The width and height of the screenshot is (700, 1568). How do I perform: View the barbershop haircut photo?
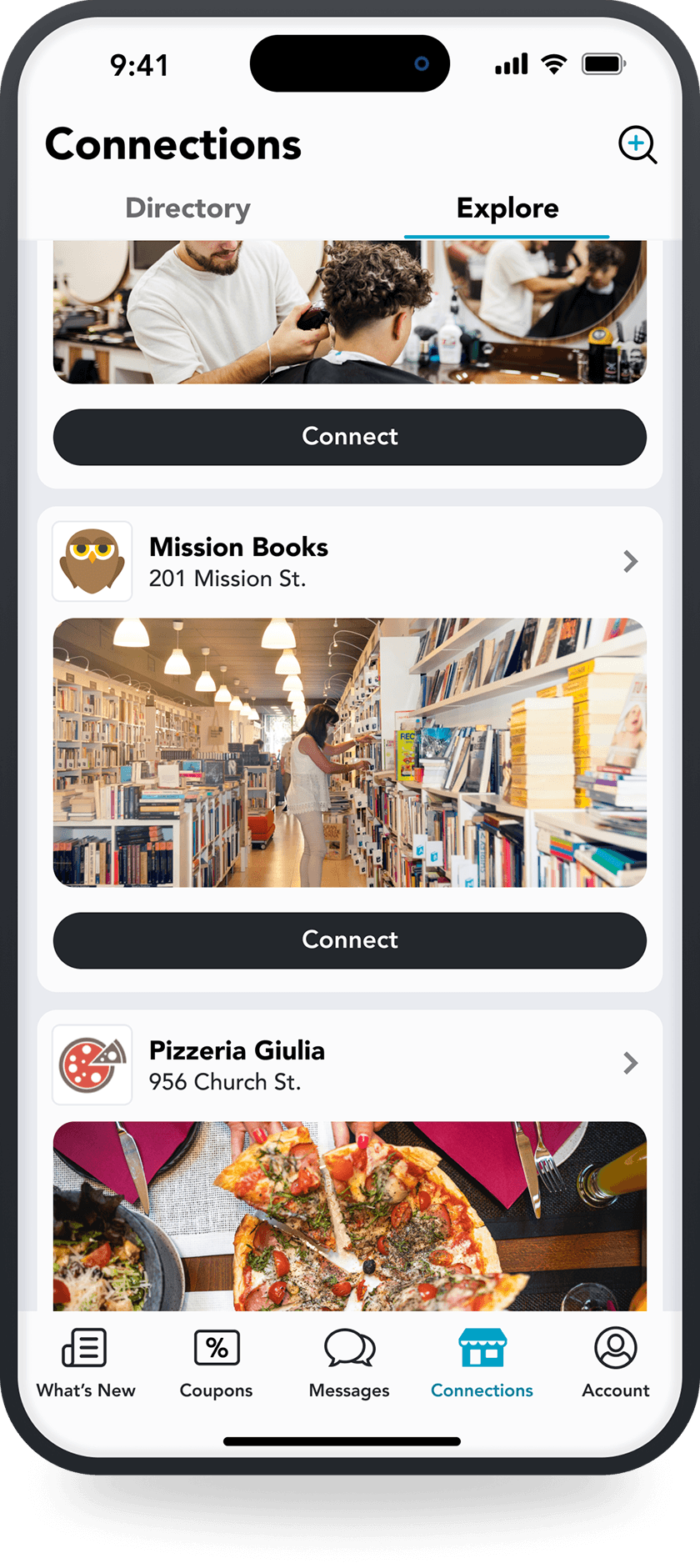pyautogui.click(x=350, y=312)
